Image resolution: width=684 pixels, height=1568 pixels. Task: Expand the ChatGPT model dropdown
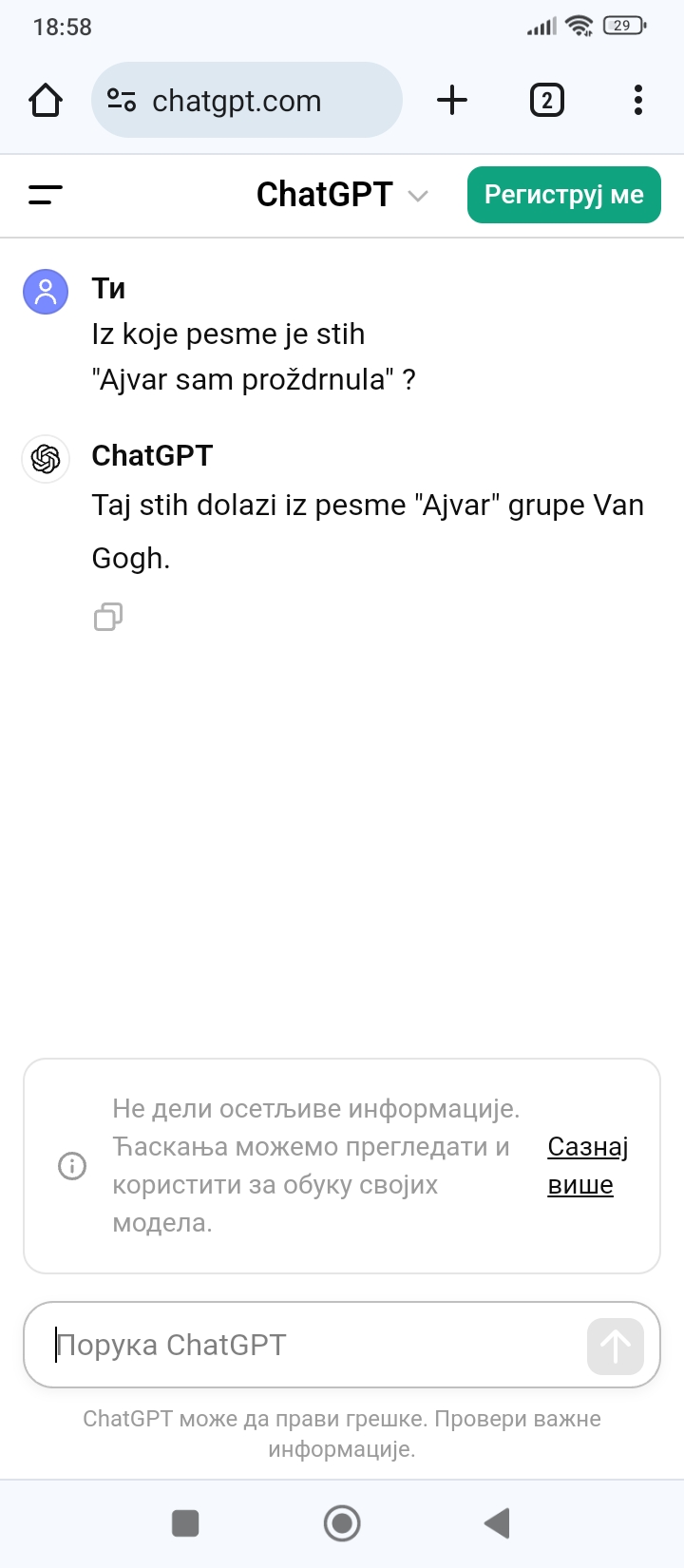click(342, 195)
